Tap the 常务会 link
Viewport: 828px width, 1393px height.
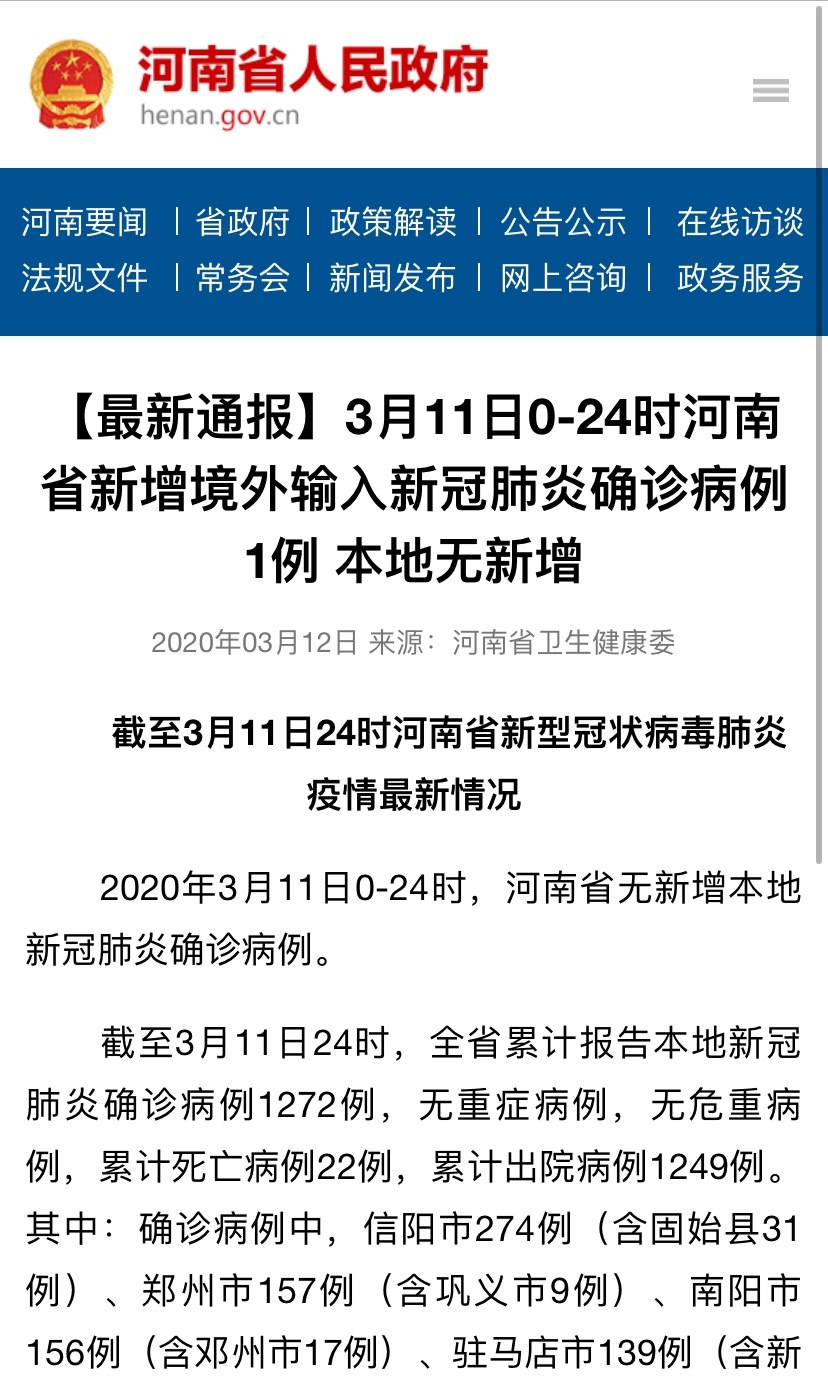(x=242, y=277)
